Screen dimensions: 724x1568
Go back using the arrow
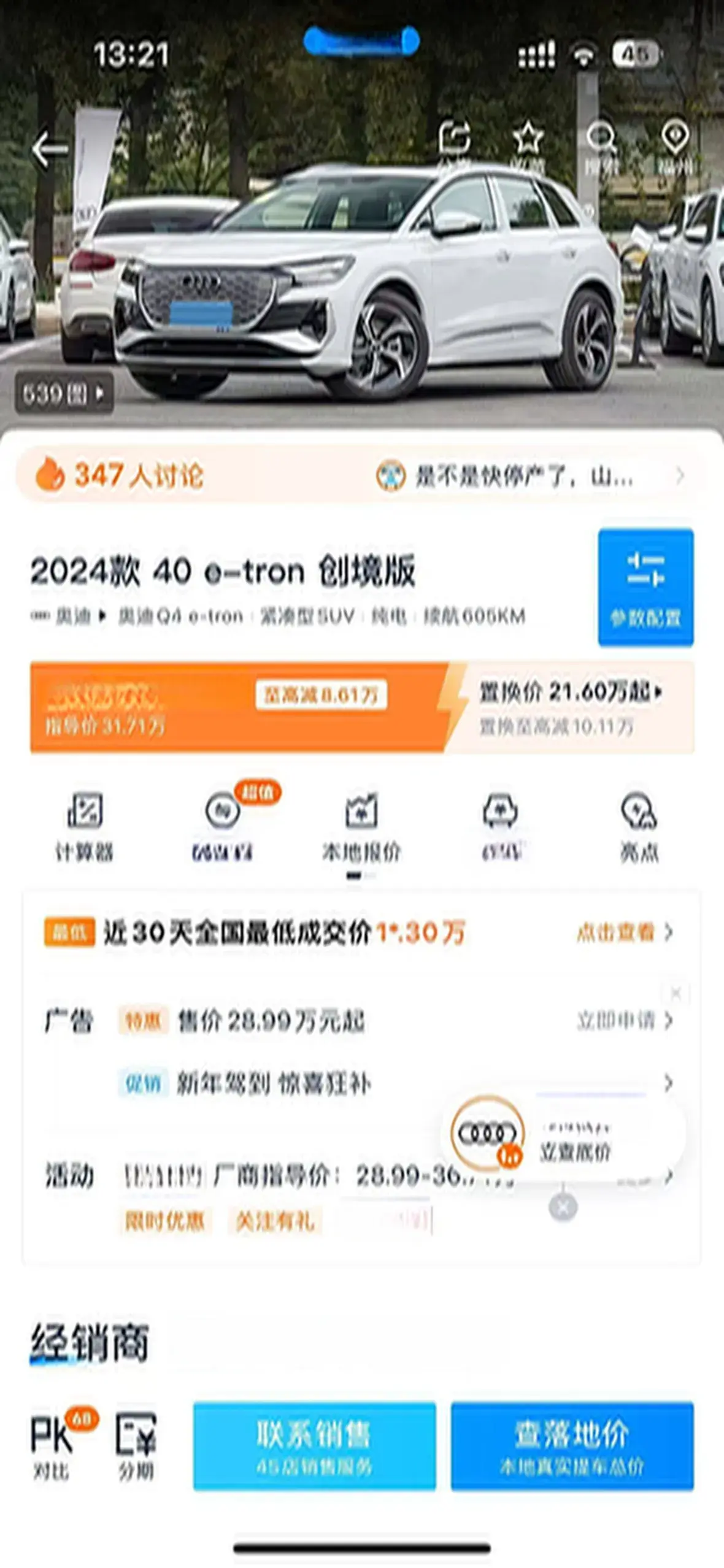click(x=50, y=149)
